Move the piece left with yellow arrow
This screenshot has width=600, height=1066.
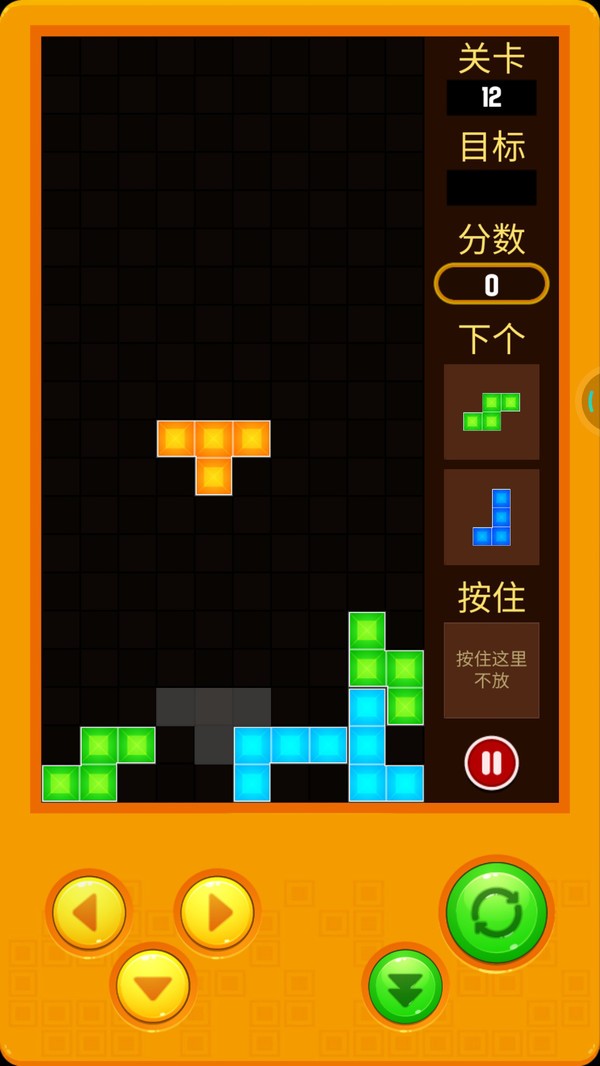pos(89,912)
